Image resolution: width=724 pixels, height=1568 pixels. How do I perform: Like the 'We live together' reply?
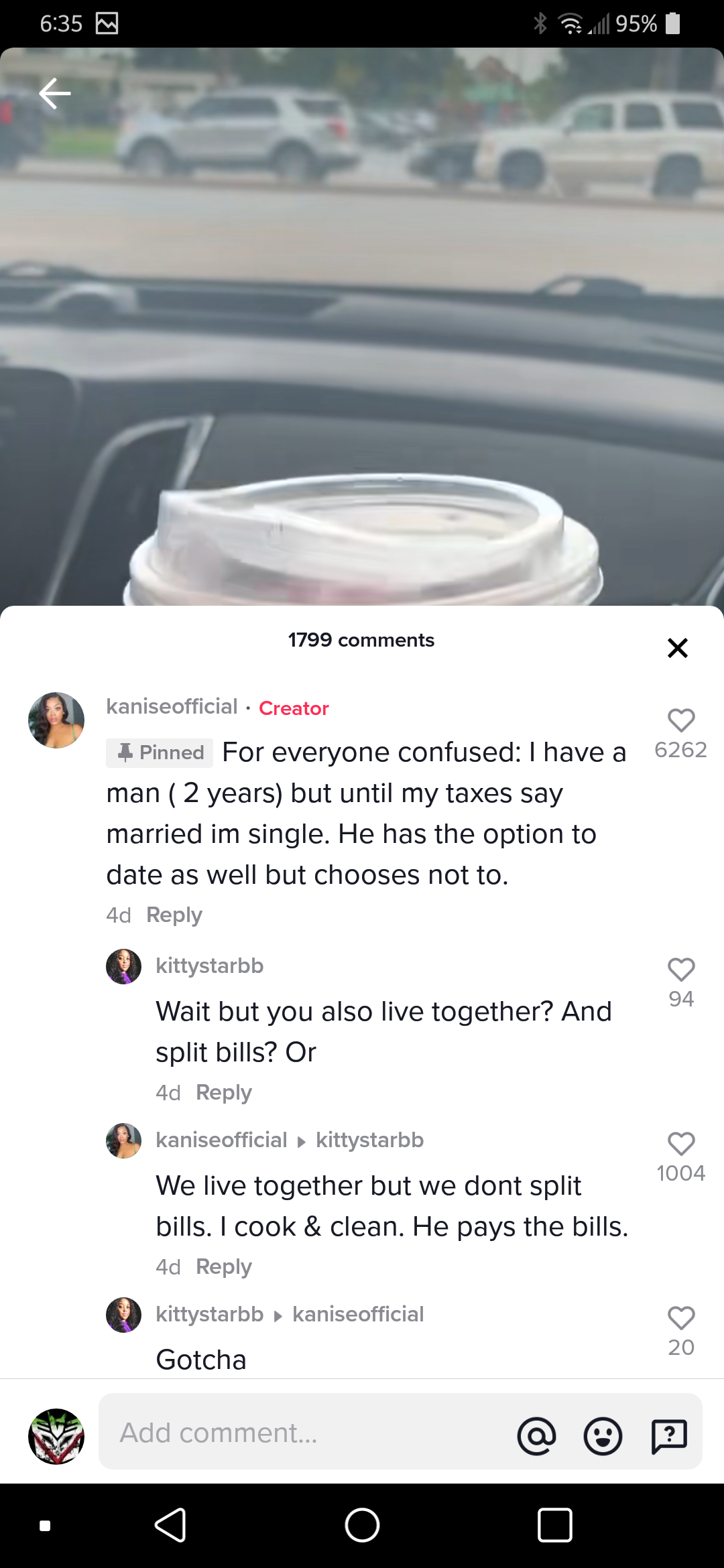(680, 1145)
